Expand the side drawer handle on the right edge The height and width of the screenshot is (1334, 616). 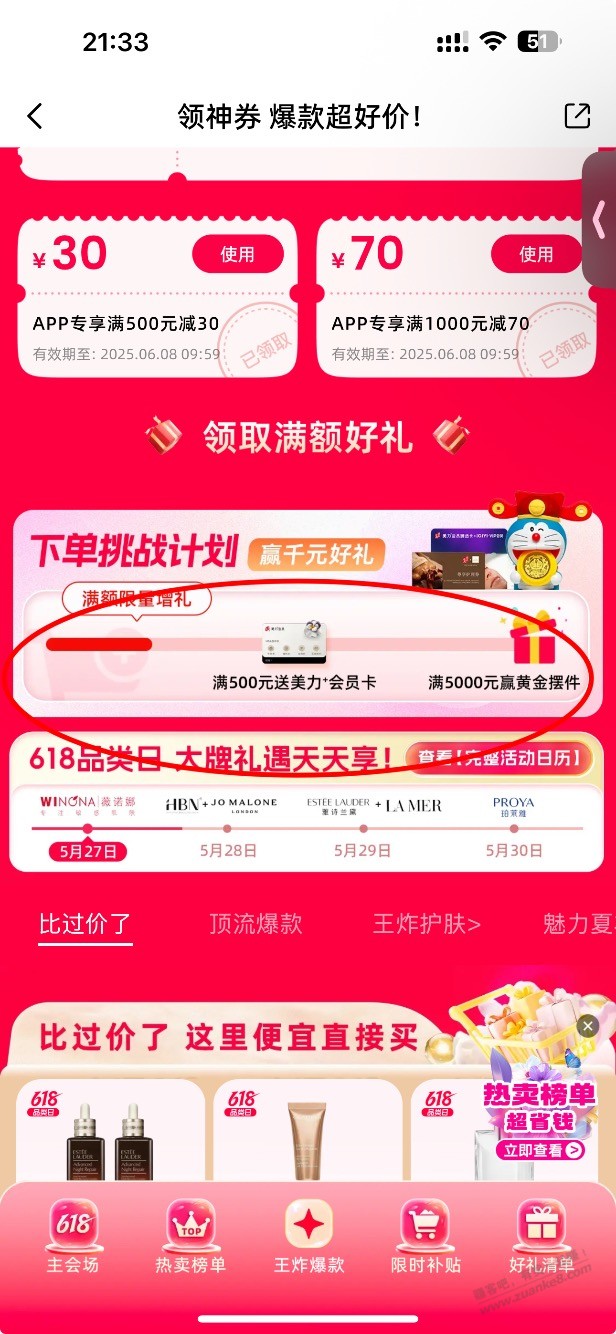(x=599, y=220)
